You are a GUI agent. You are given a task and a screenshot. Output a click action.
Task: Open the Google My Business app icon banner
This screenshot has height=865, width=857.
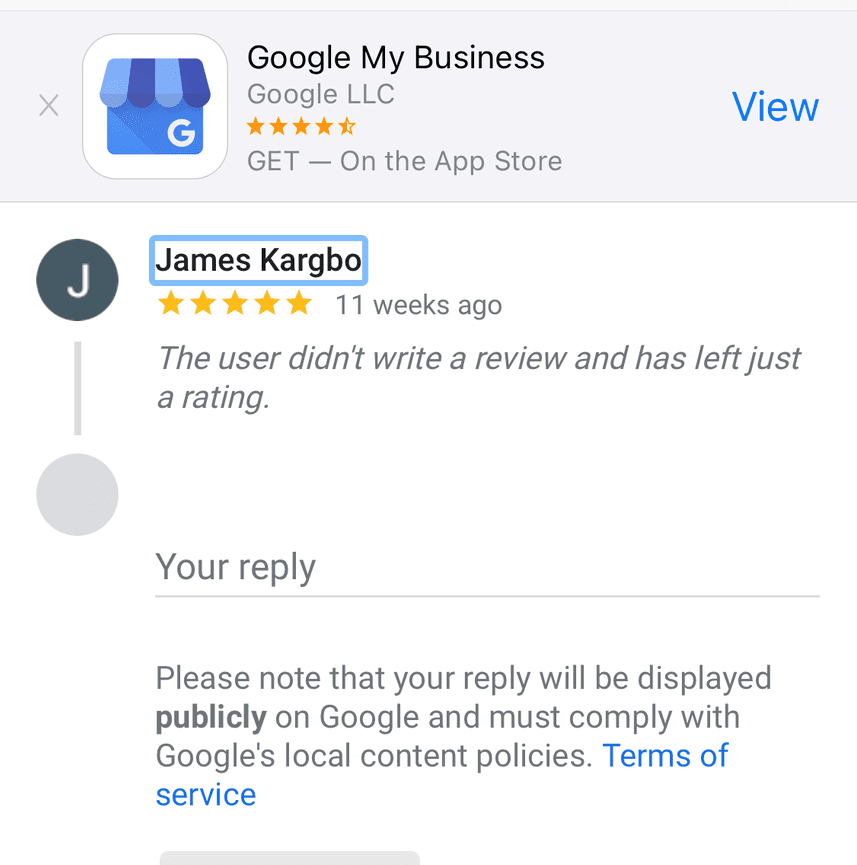click(155, 107)
